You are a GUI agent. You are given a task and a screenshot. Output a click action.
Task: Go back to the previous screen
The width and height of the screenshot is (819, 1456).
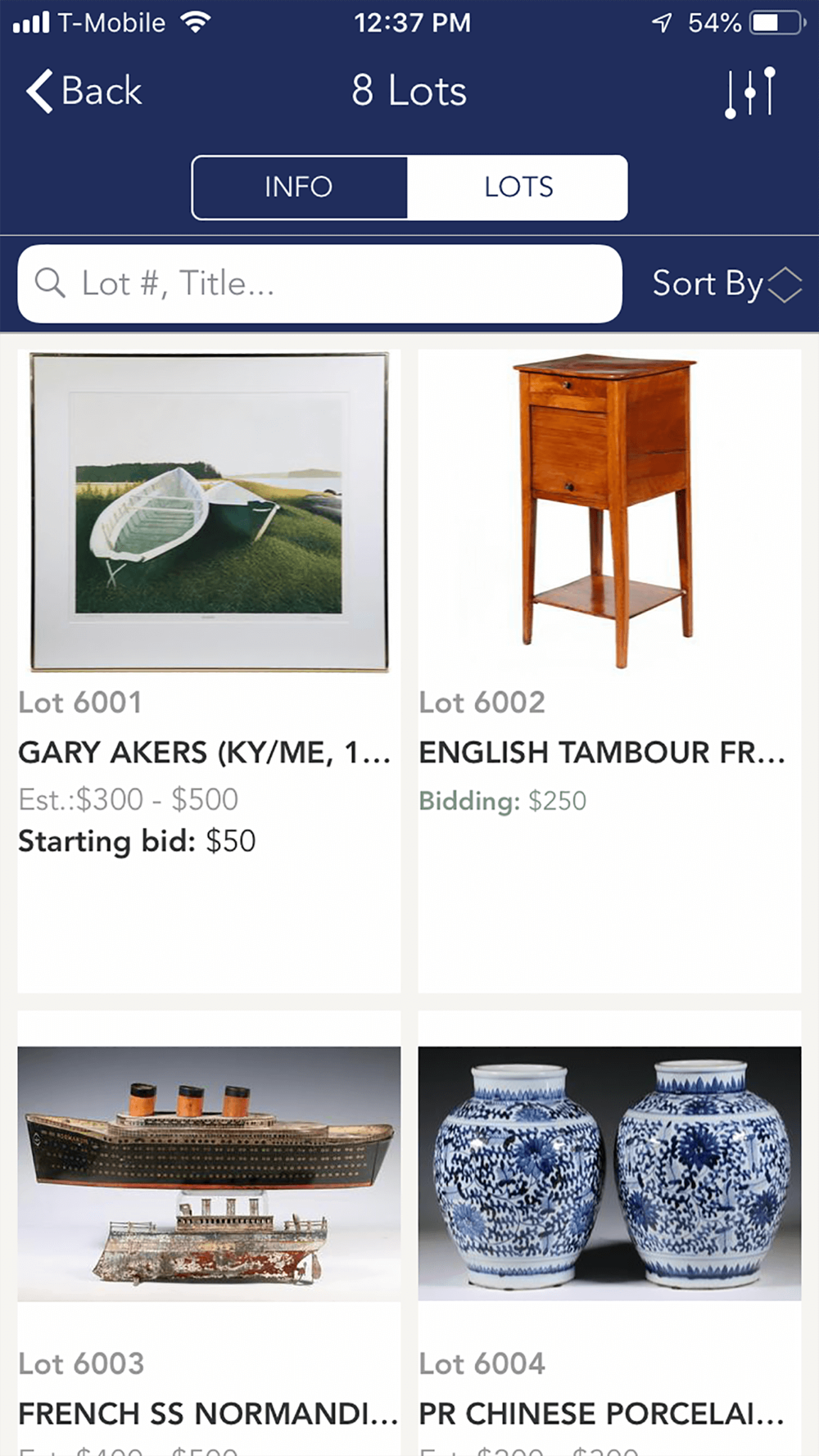84,91
